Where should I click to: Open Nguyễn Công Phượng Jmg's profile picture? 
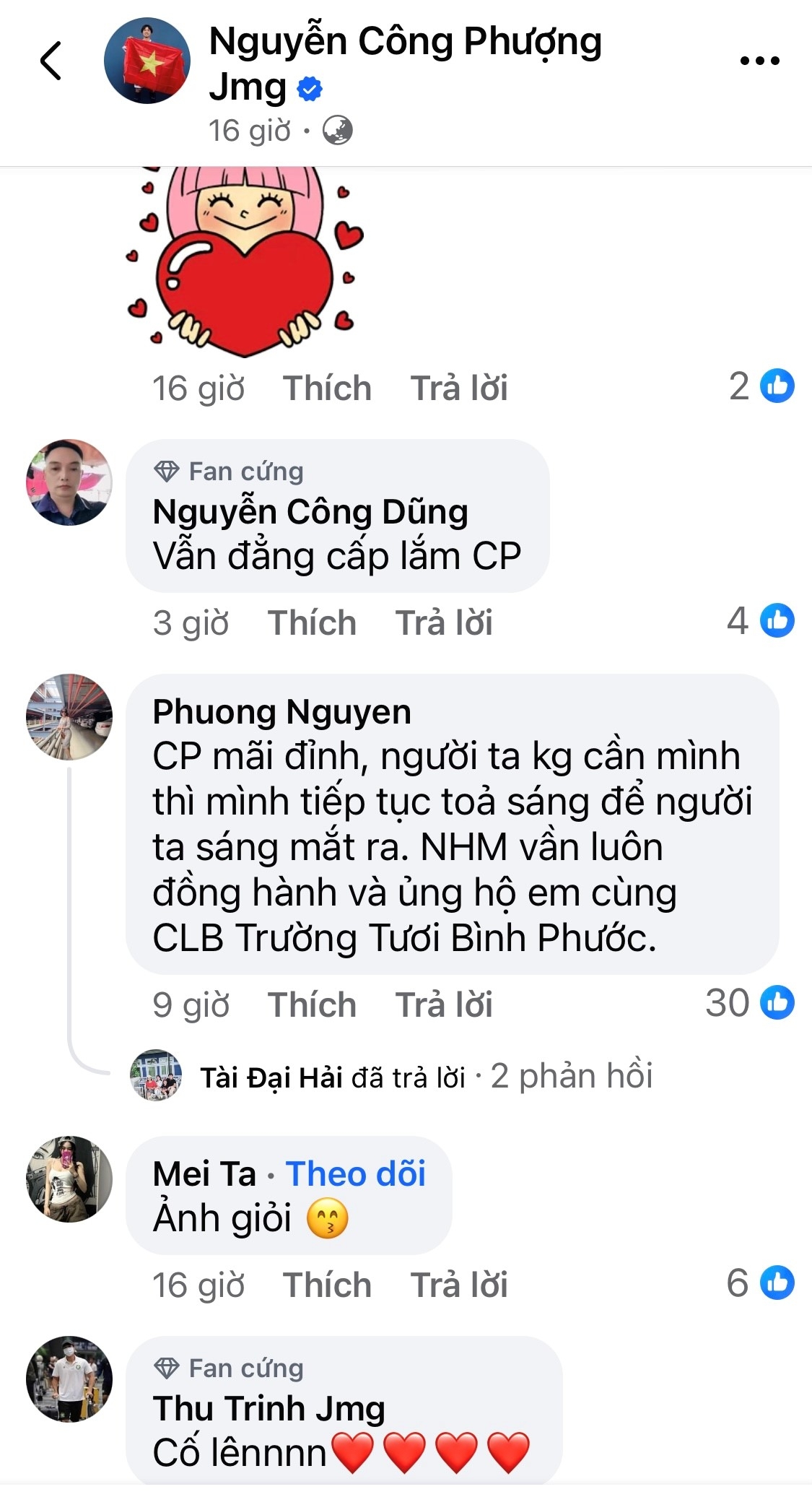pyautogui.click(x=147, y=61)
